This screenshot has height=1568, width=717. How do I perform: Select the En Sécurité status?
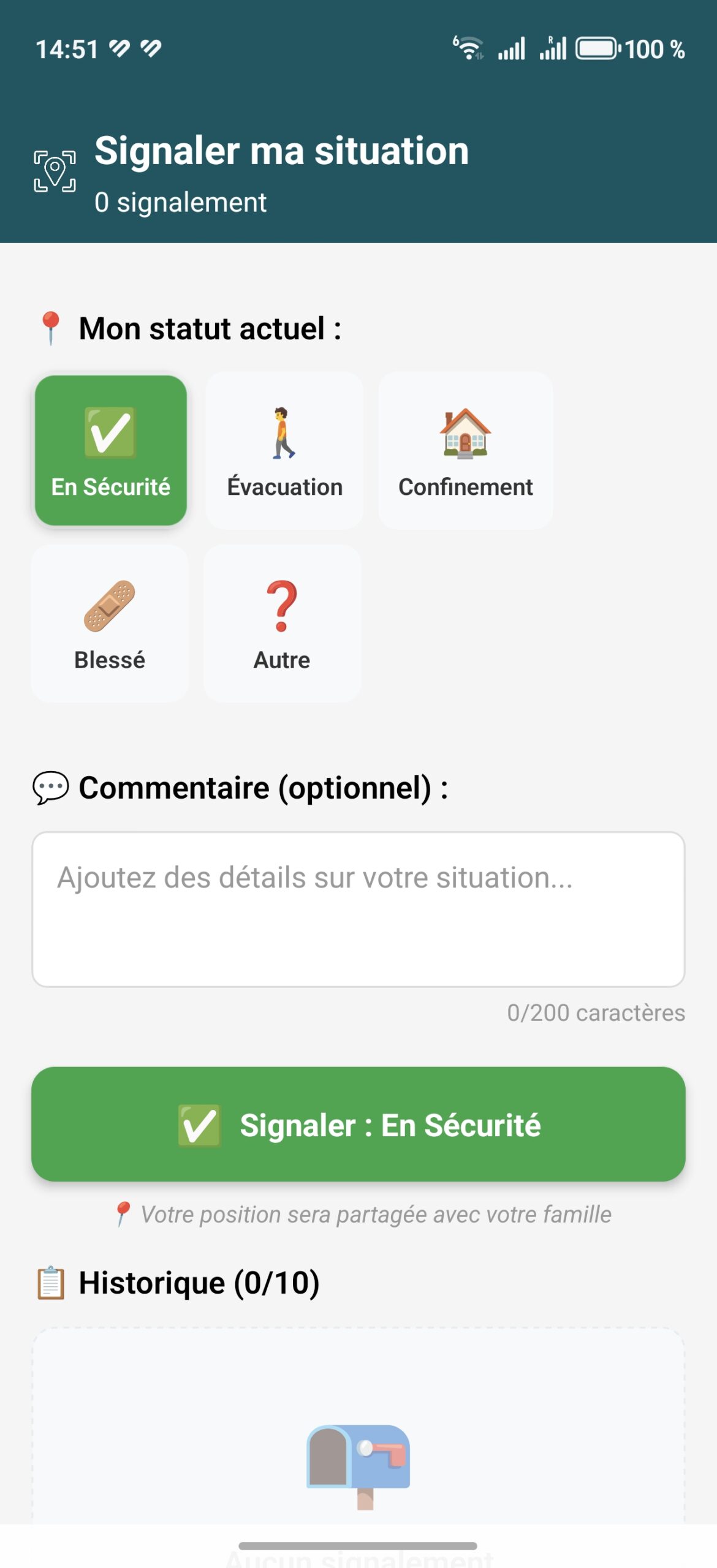coord(110,450)
